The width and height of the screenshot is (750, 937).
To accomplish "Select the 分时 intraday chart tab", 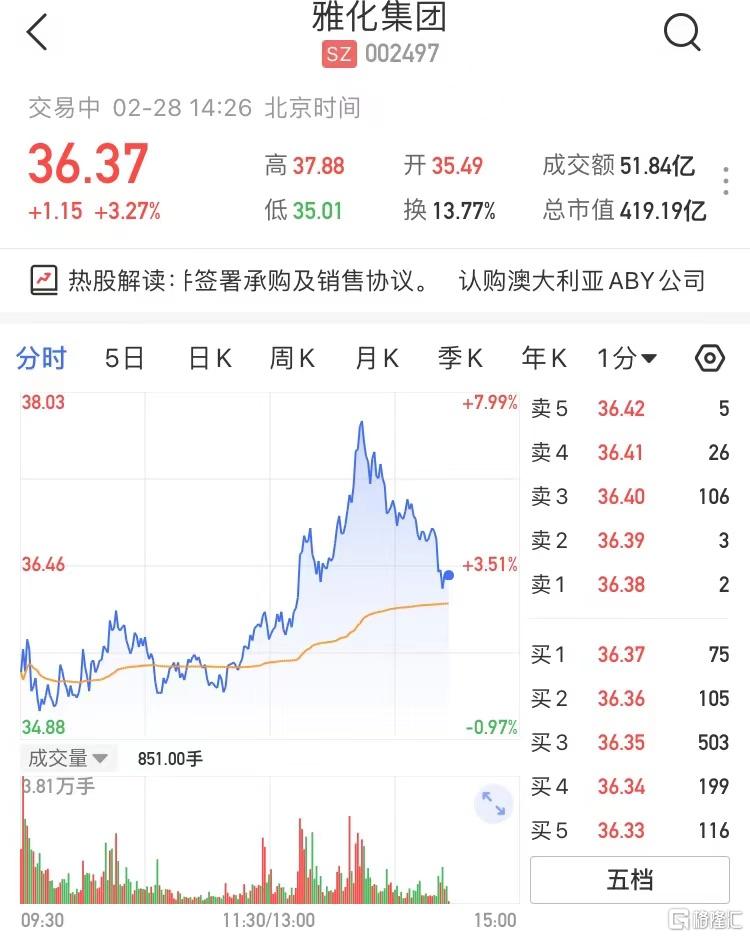I will (41, 357).
